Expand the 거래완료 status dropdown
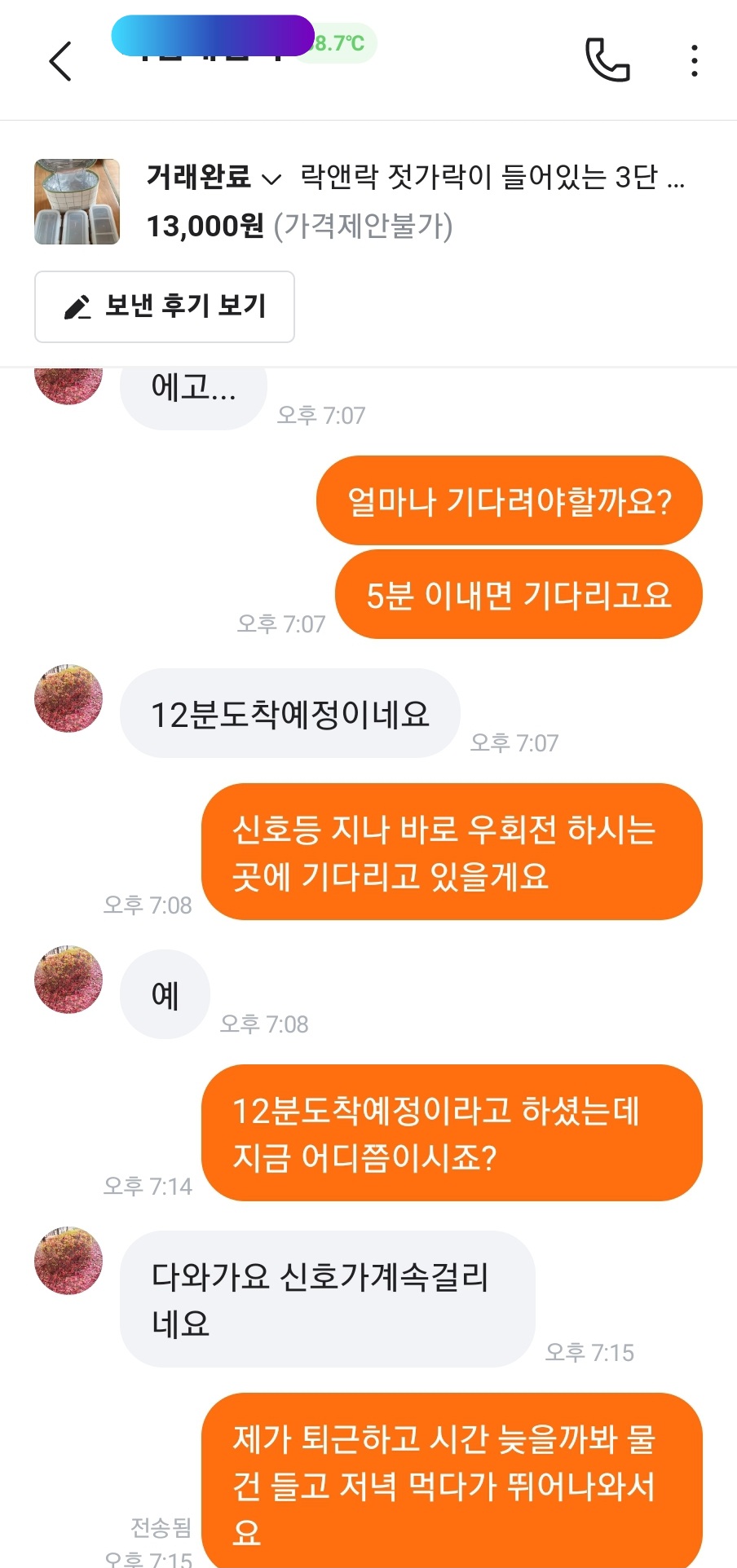This screenshot has width=737, height=1568. [x=214, y=177]
